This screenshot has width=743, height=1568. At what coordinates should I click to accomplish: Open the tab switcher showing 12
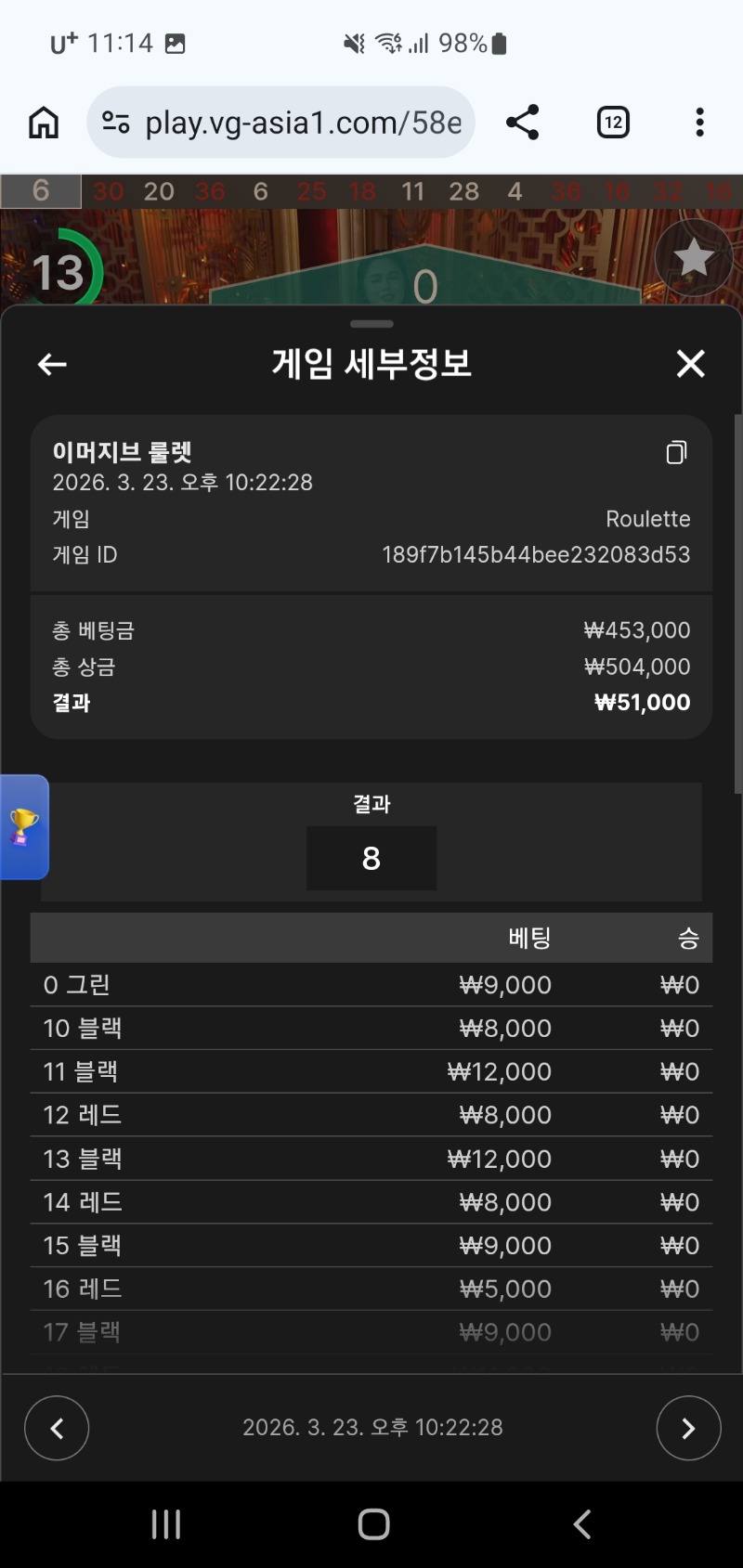click(x=613, y=122)
